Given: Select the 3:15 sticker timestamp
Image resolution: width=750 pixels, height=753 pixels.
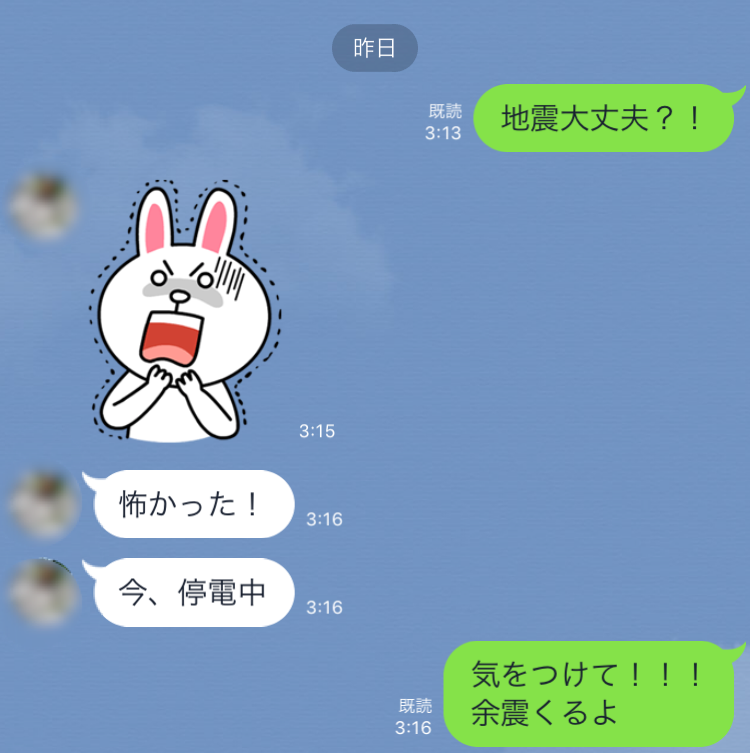Looking at the screenshot, I should click(317, 431).
